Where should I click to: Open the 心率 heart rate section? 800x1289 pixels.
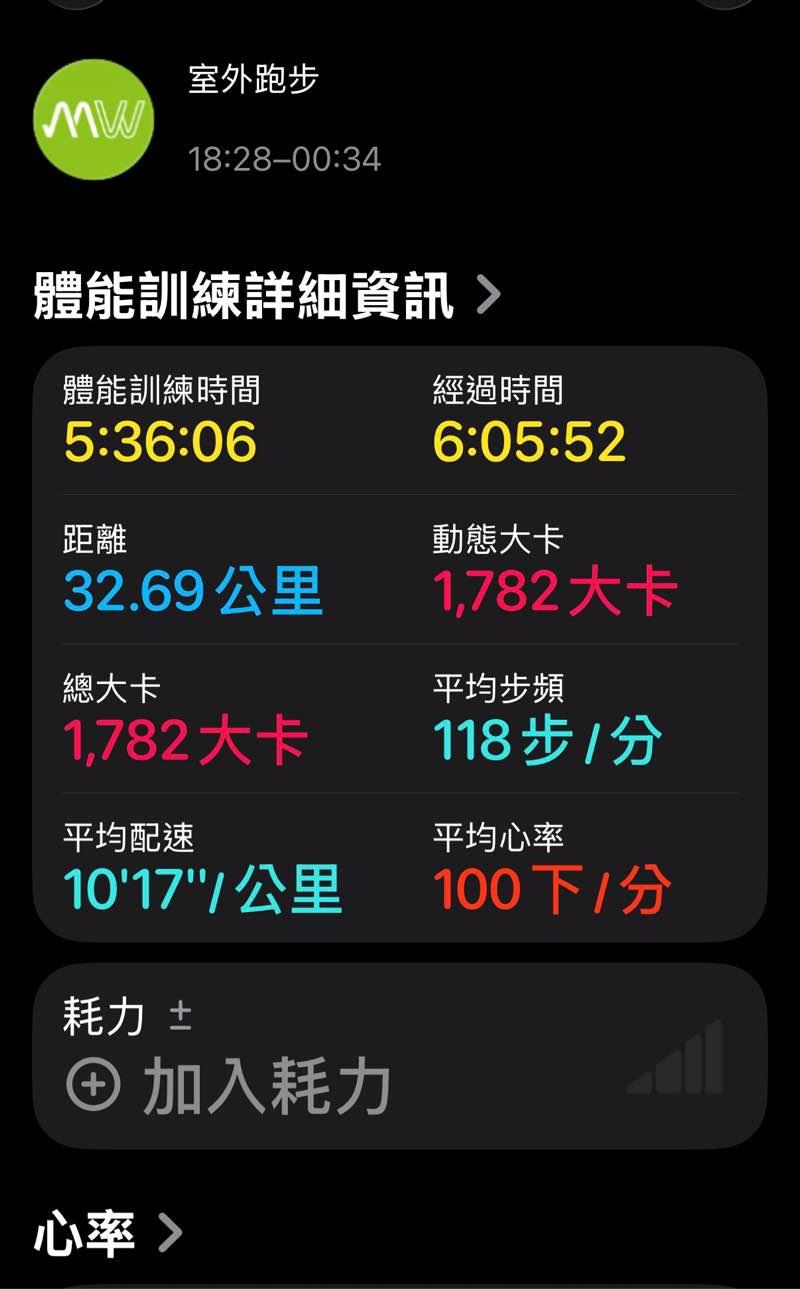click(108, 1234)
